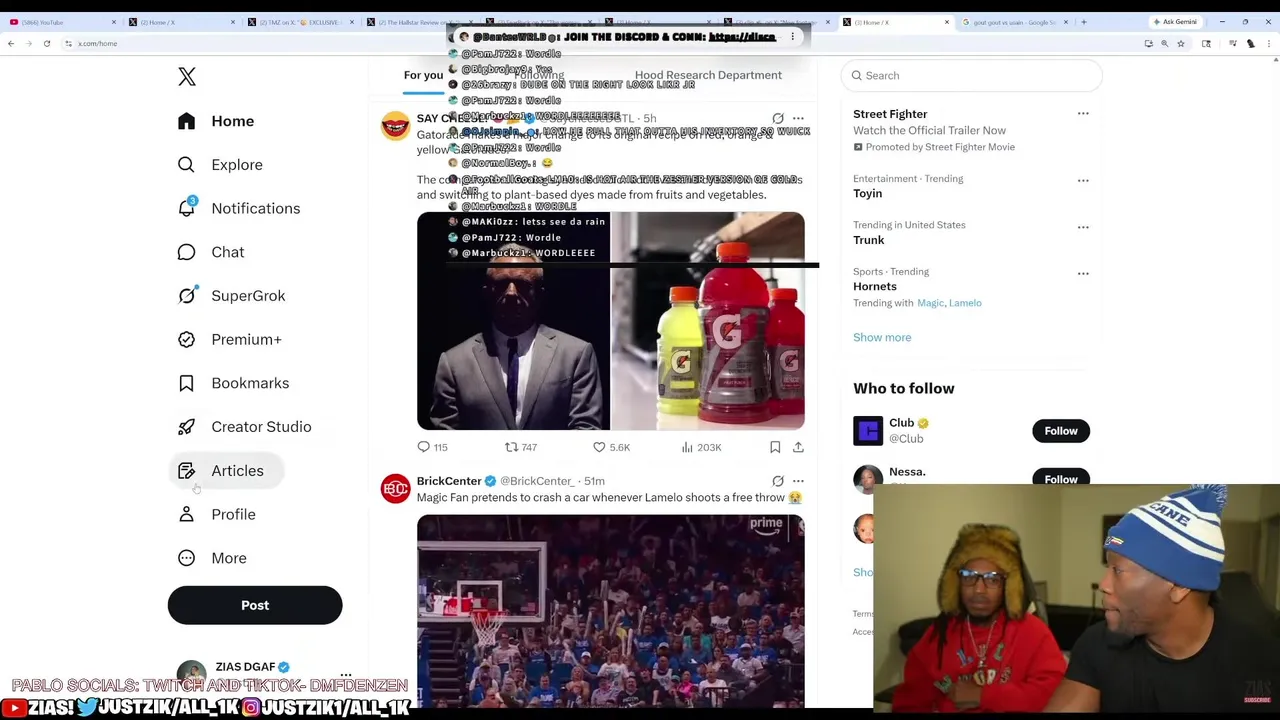Open Articles

[237, 471]
